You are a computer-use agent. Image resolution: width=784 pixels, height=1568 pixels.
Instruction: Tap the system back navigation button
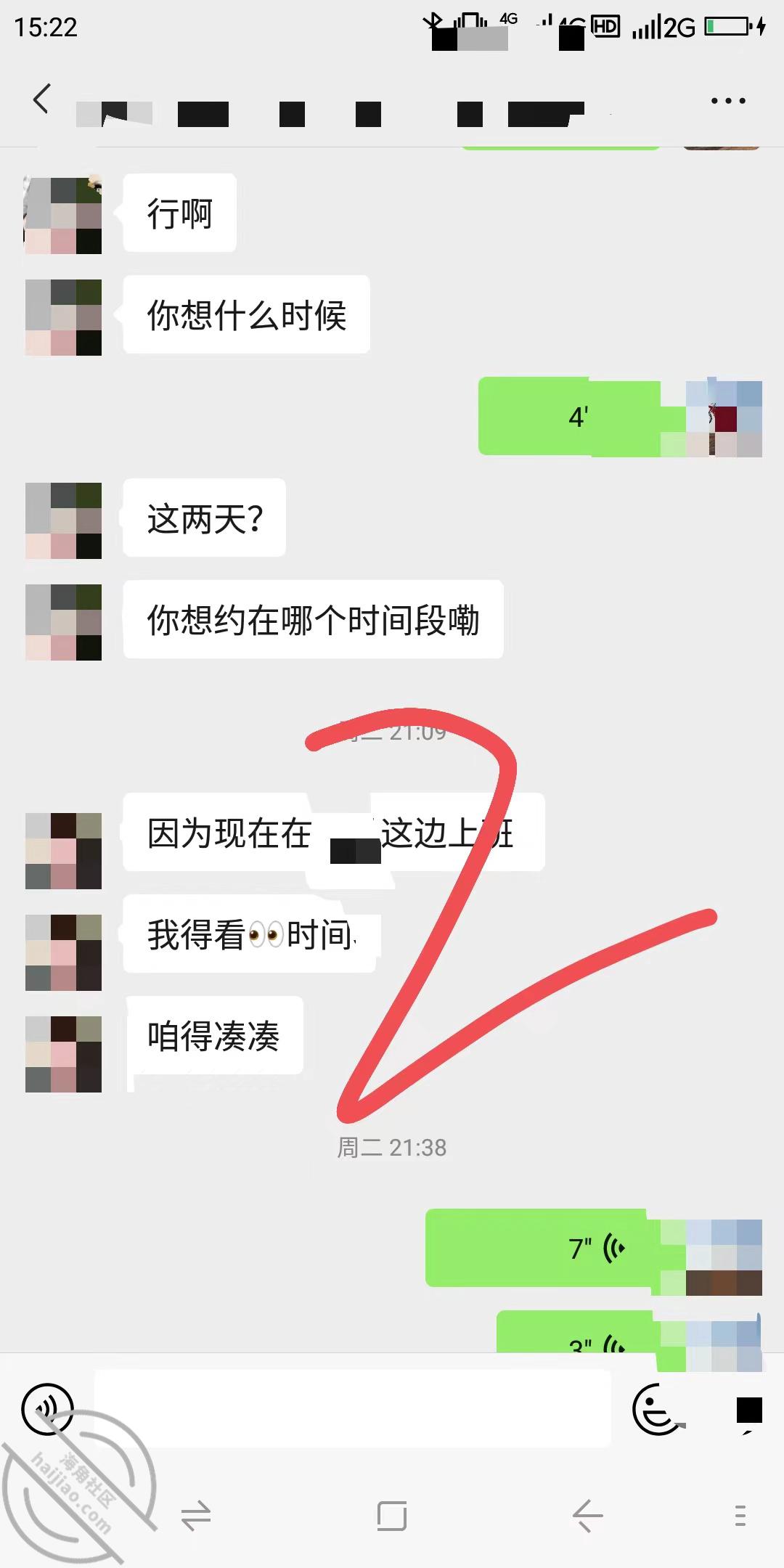(x=588, y=1516)
